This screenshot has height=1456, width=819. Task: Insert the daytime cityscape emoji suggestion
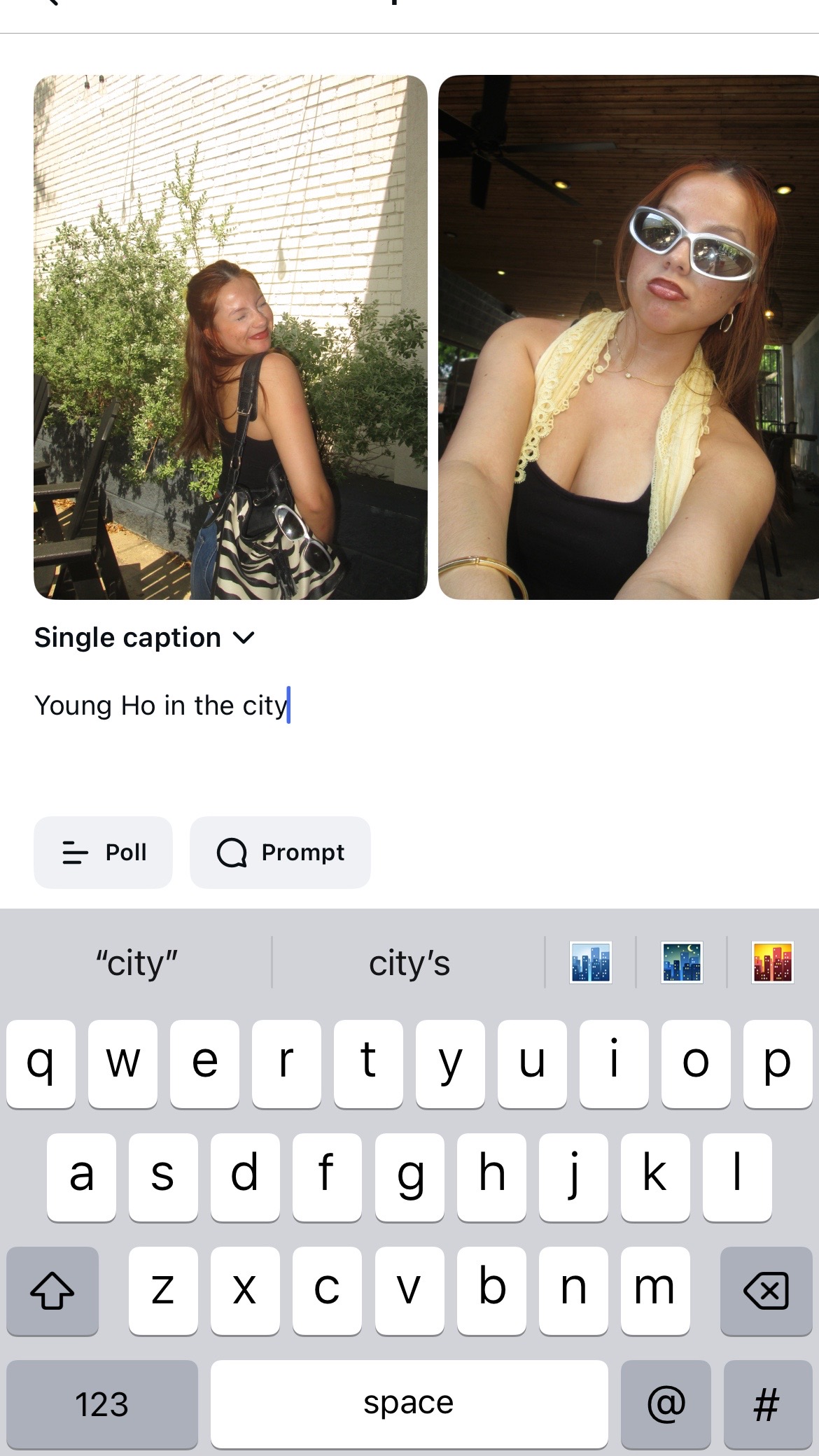[x=591, y=962]
